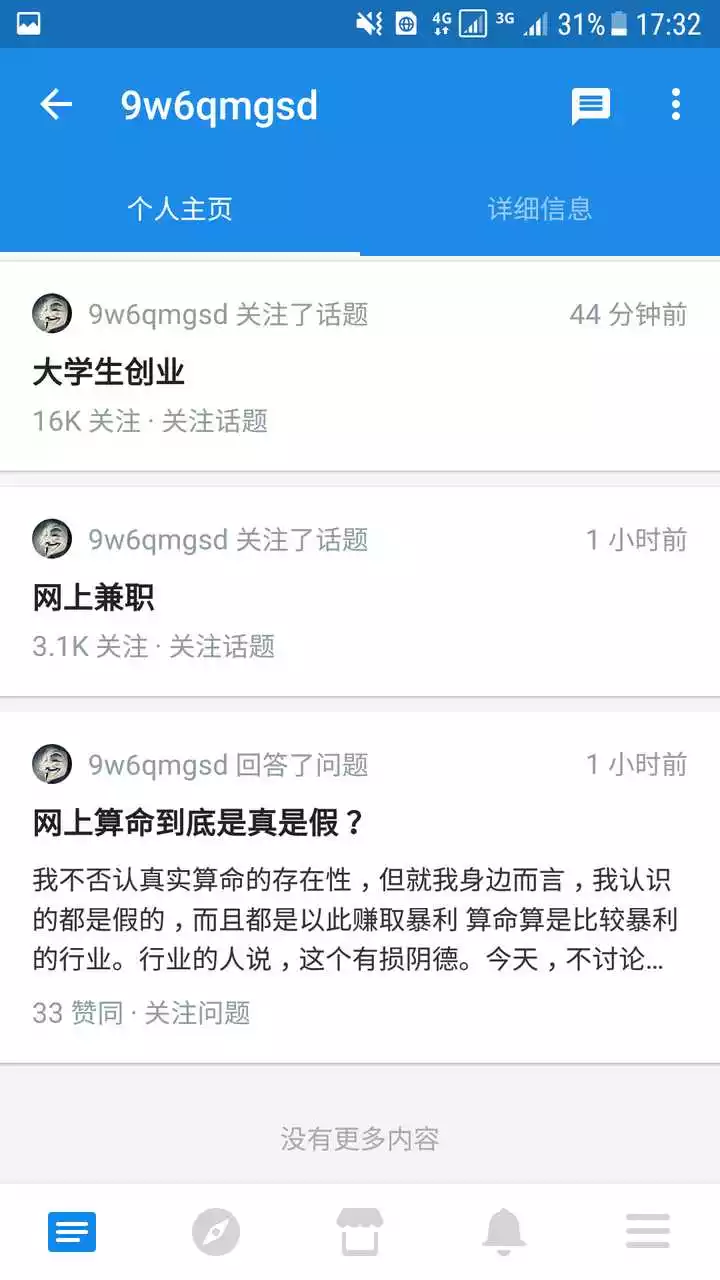This screenshot has height=1280, width=720.
Task: Open the discover compass icon
Action: click(217, 1231)
